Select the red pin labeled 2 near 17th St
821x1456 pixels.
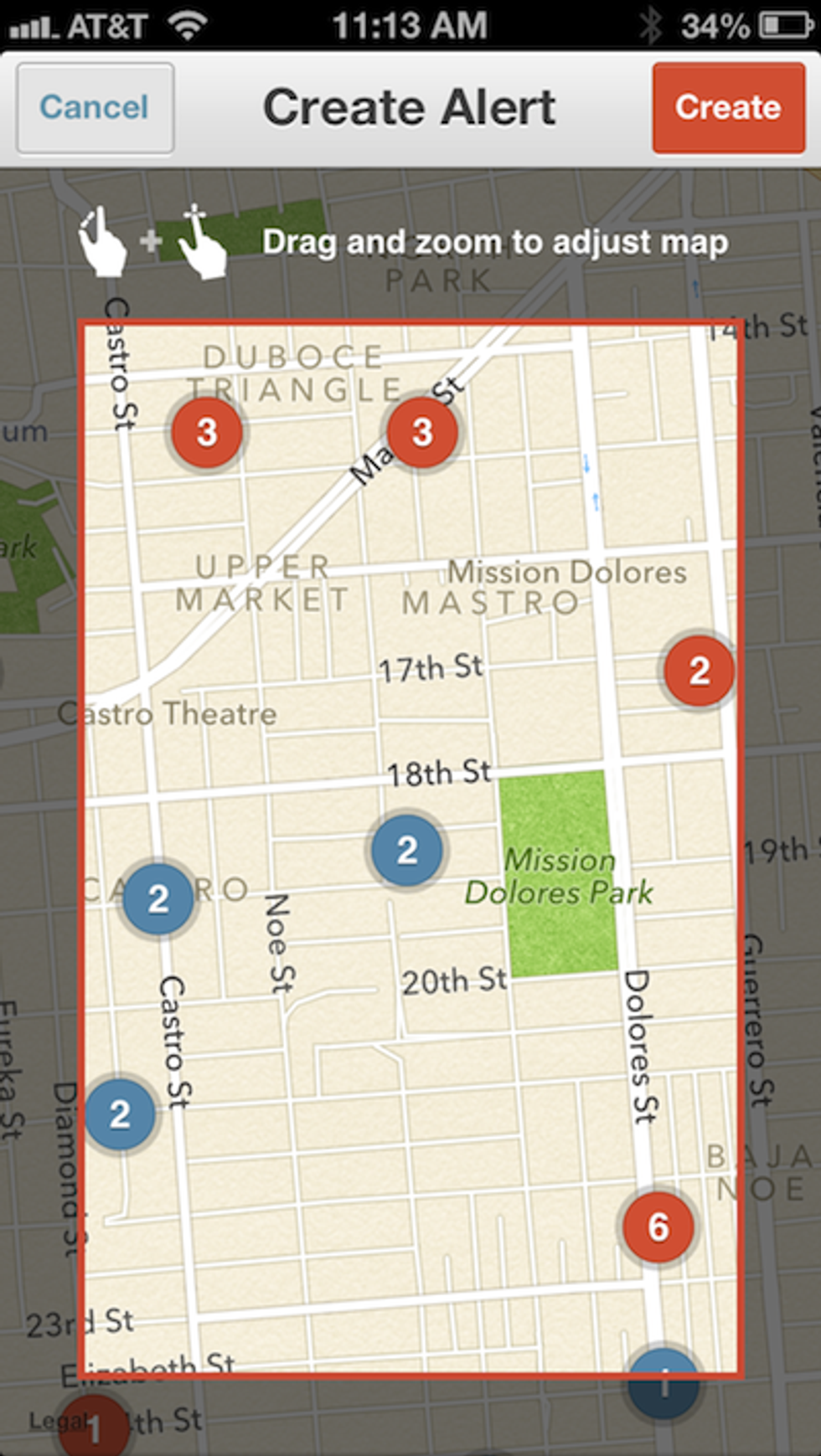(x=698, y=671)
